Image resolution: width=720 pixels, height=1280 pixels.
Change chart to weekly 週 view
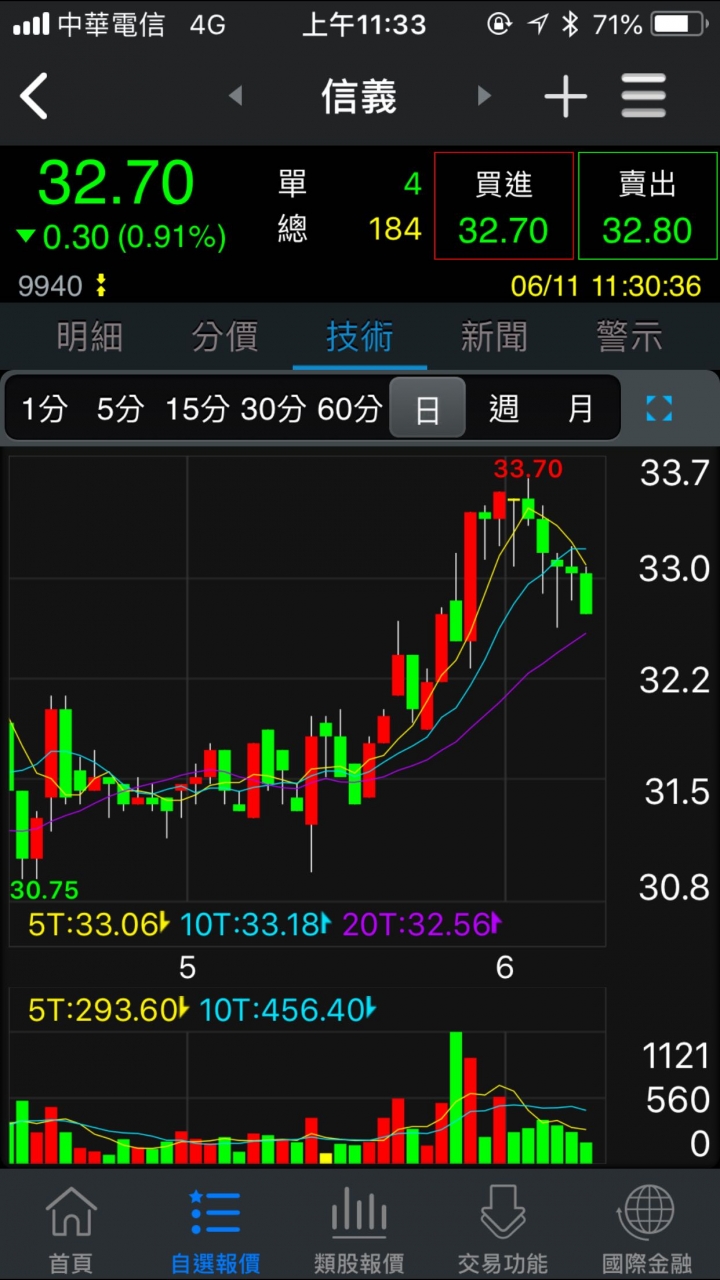click(504, 408)
